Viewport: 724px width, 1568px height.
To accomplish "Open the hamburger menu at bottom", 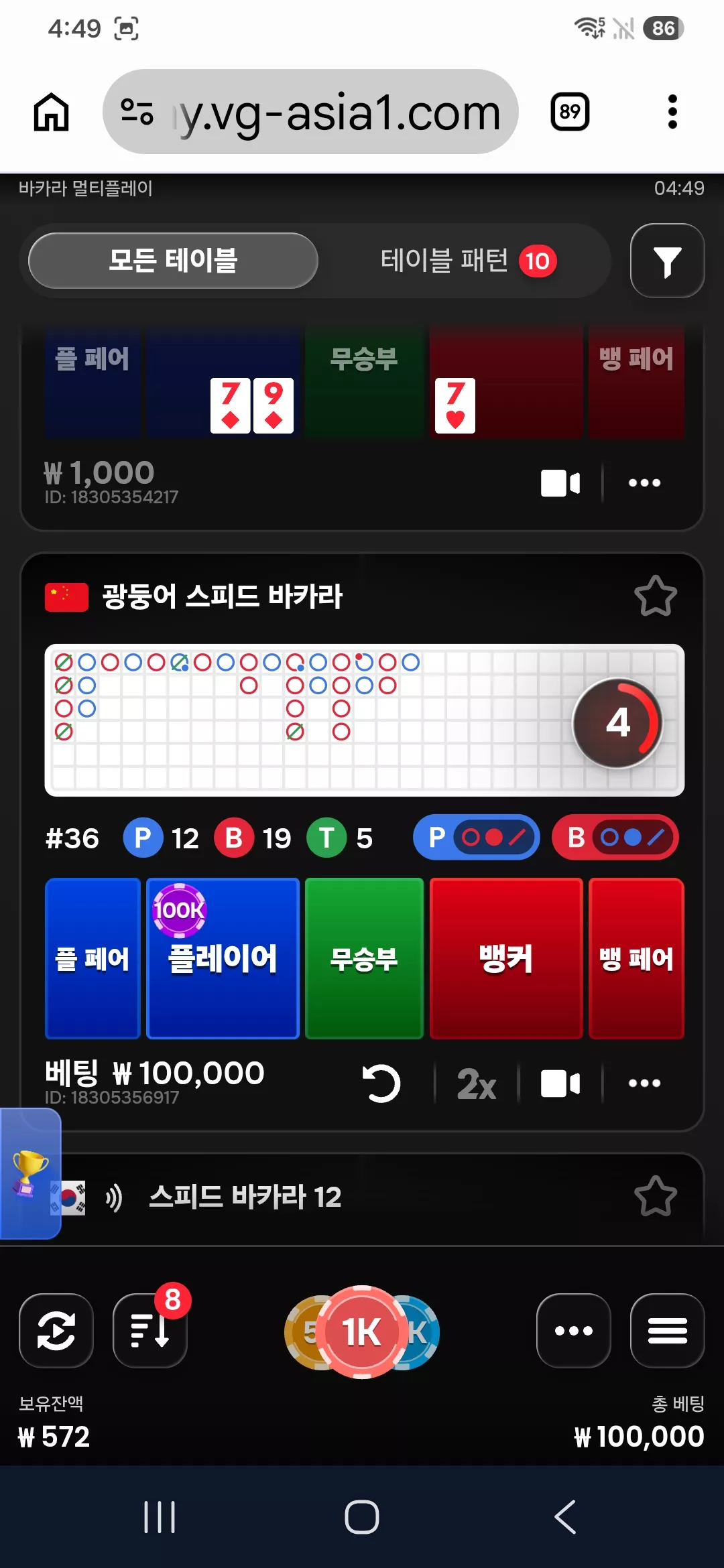I will 667,1331.
